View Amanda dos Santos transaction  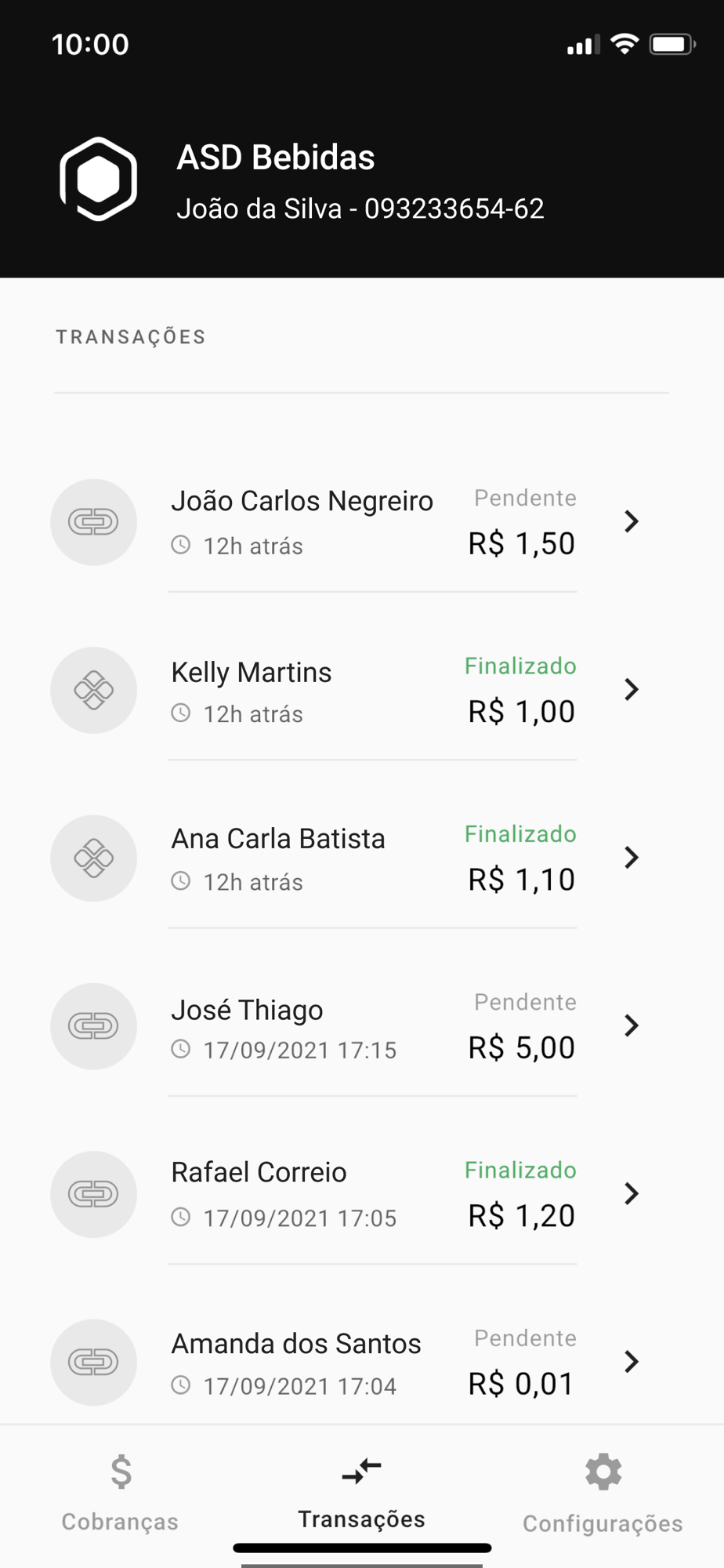(x=362, y=1362)
